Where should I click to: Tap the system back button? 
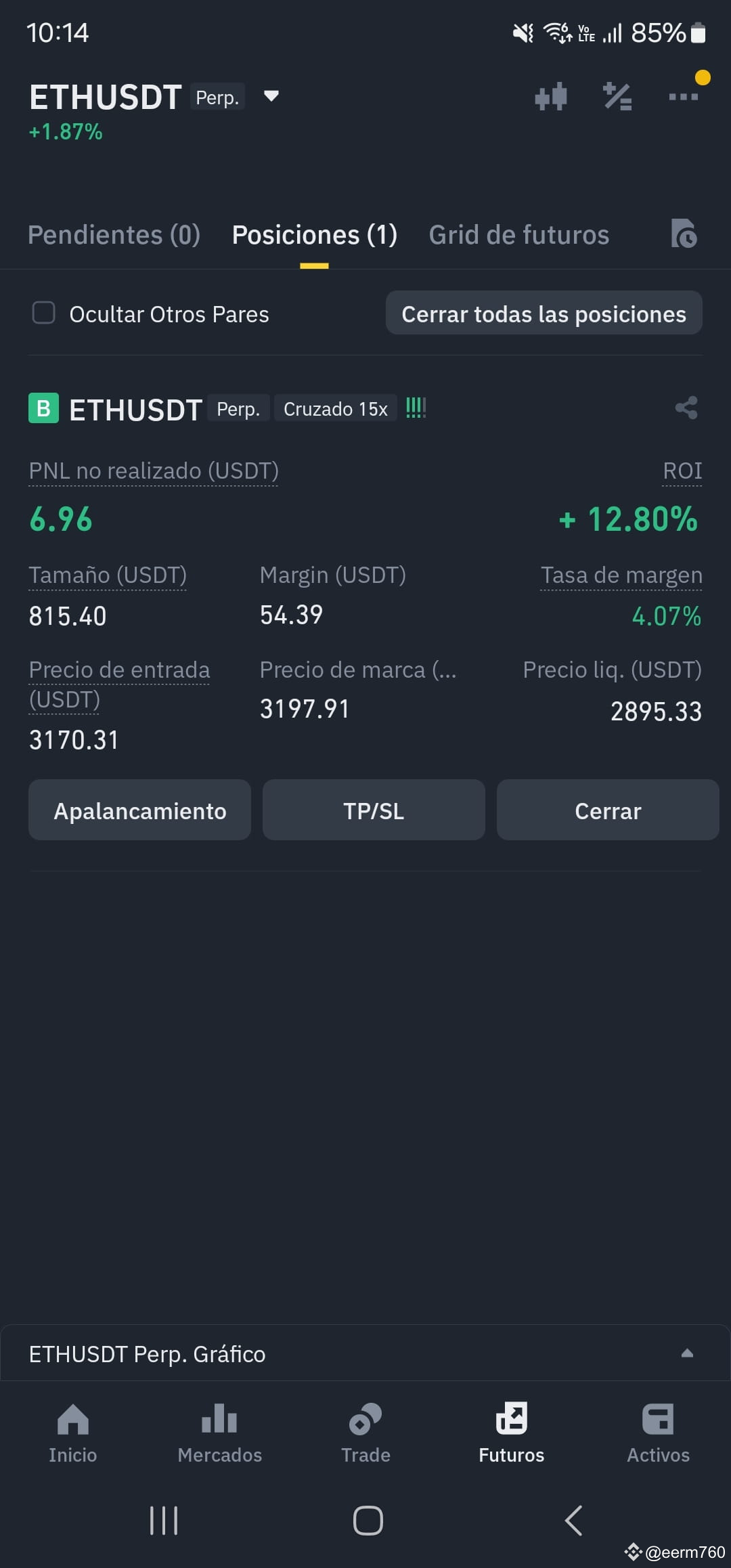click(573, 1520)
